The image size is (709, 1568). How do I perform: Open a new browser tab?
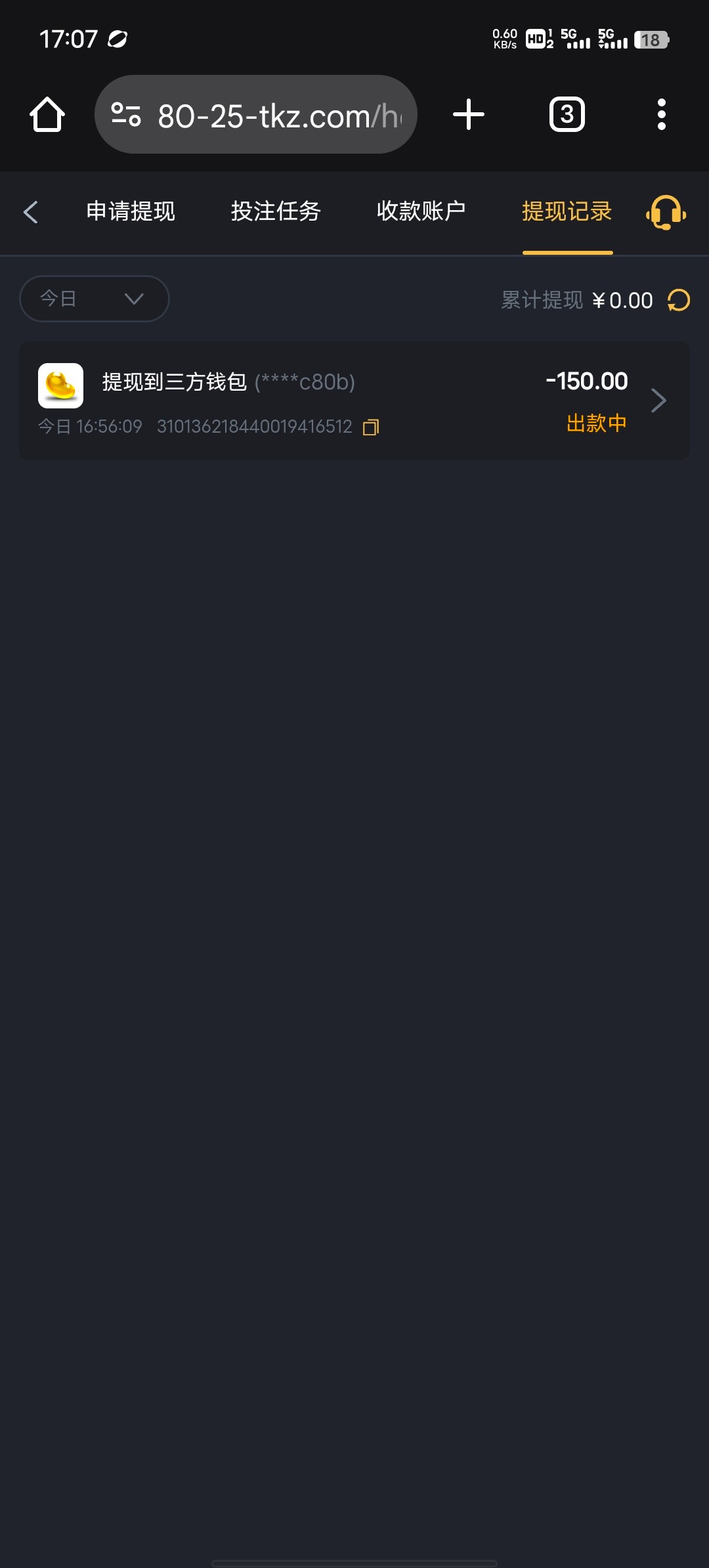click(469, 115)
